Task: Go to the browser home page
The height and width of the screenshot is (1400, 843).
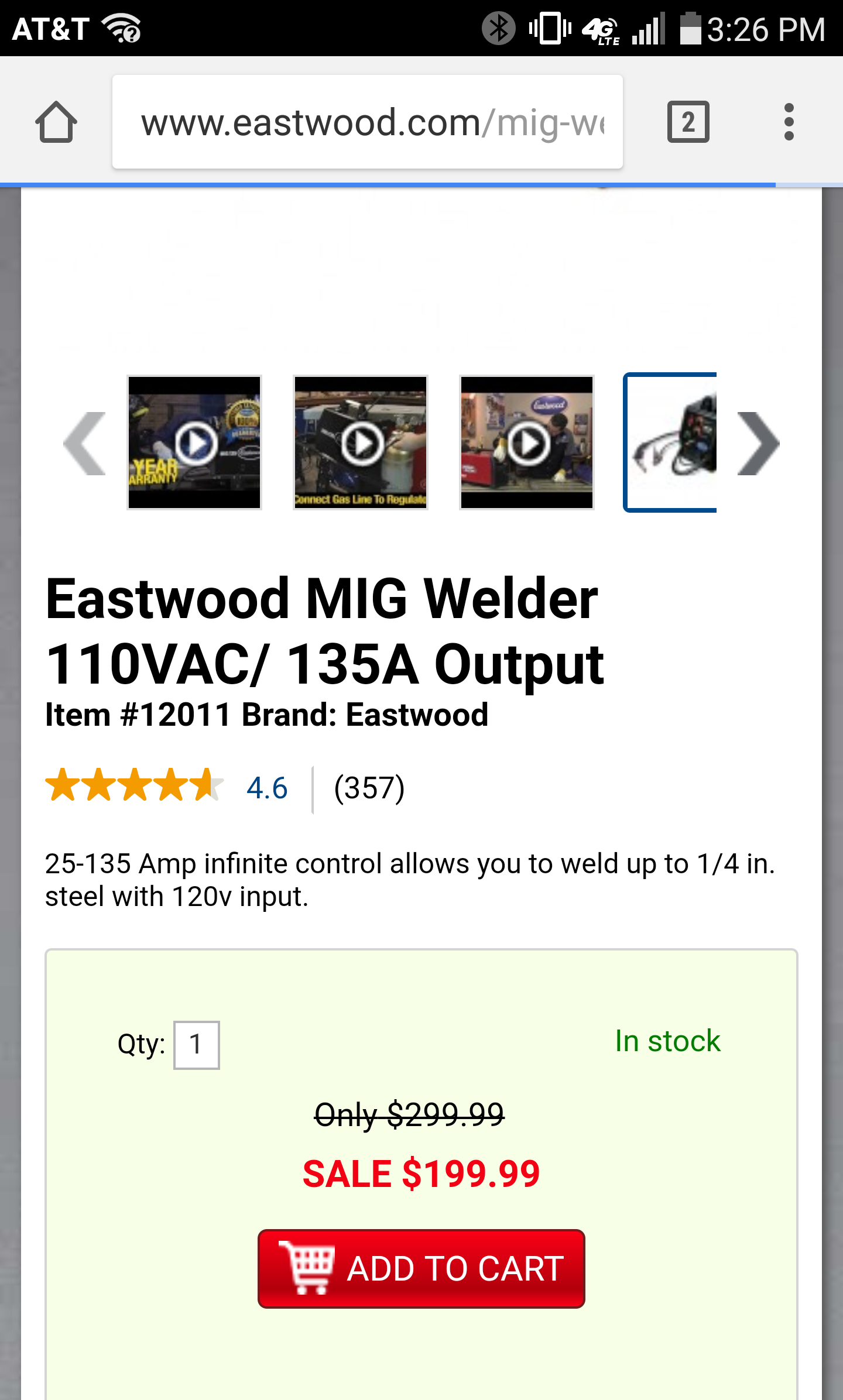Action: (56, 122)
